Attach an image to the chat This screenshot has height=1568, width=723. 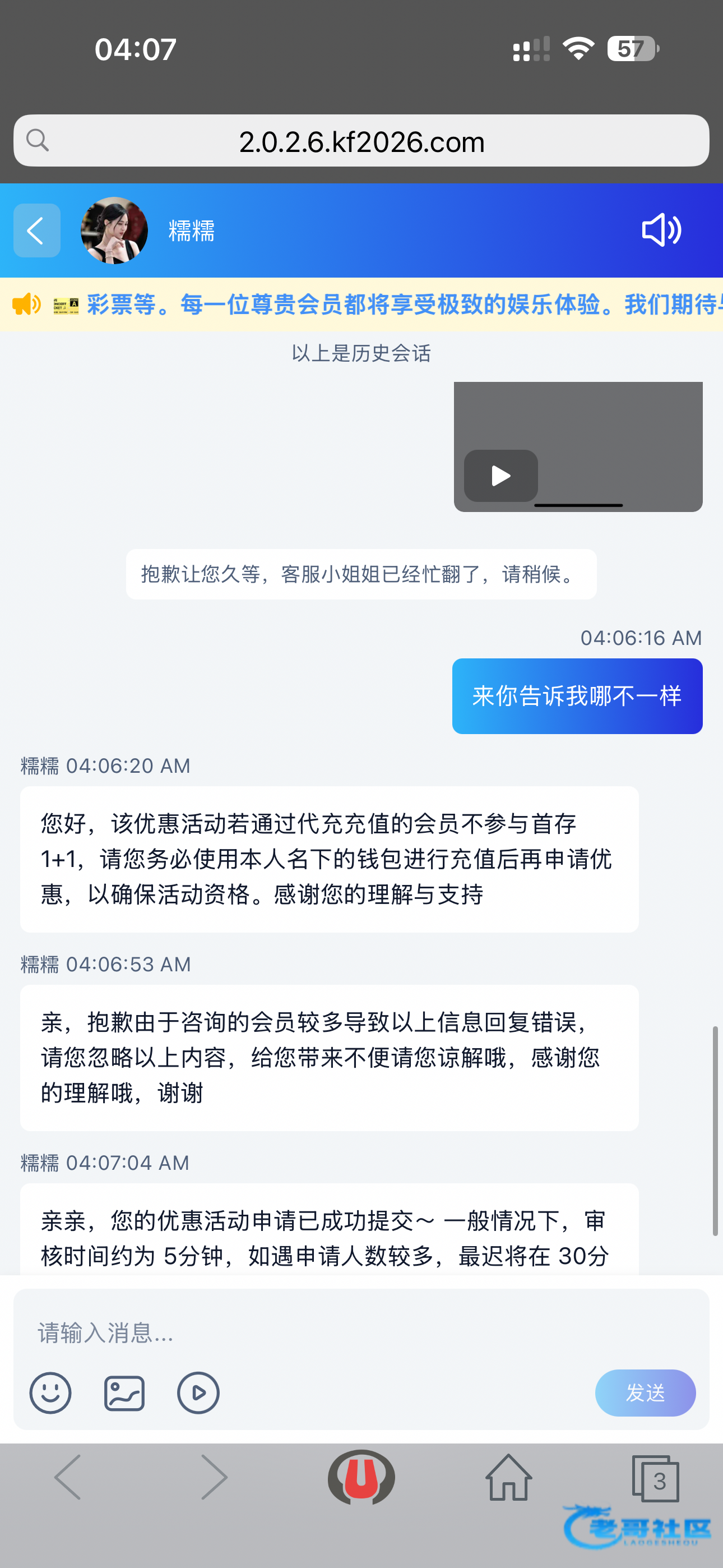(x=124, y=1392)
